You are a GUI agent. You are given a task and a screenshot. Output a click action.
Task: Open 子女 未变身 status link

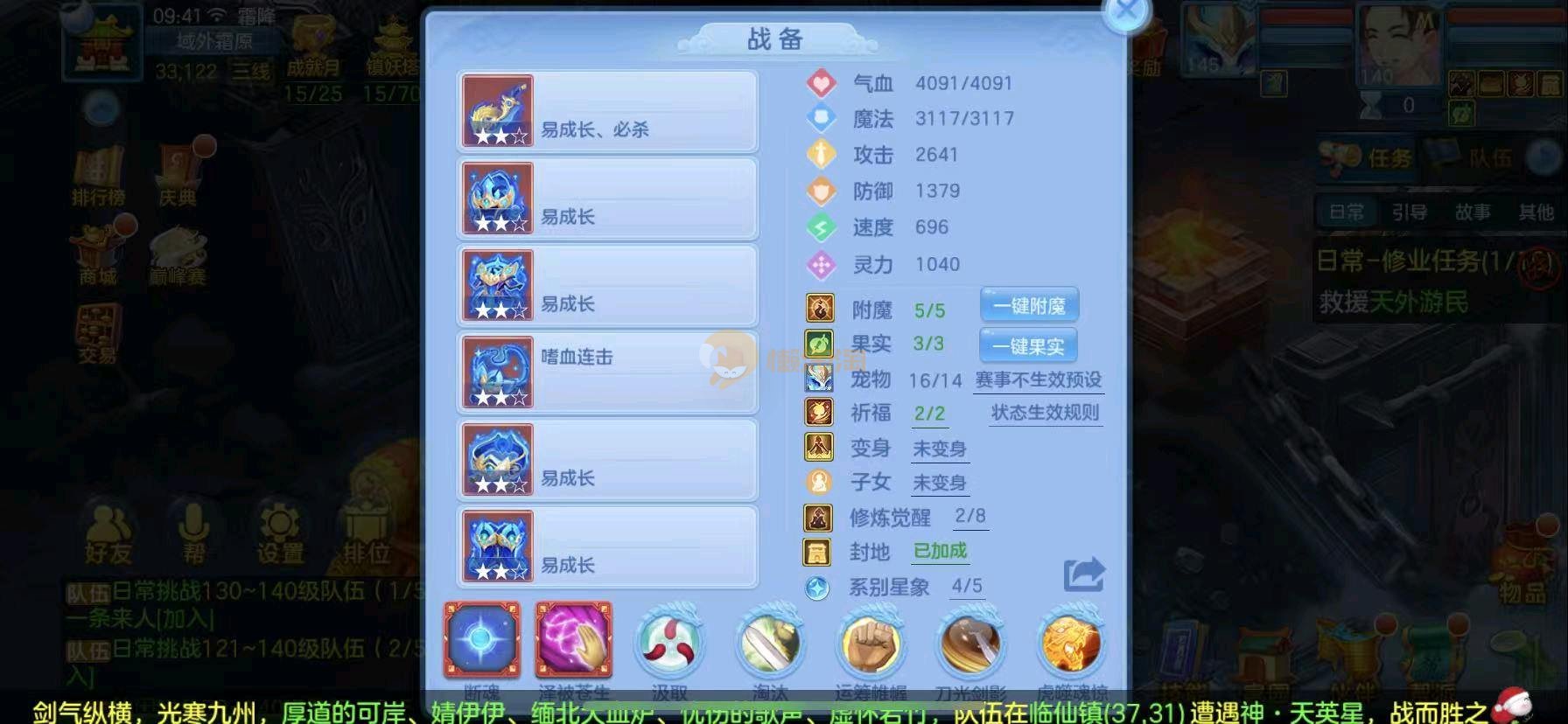[939, 483]
